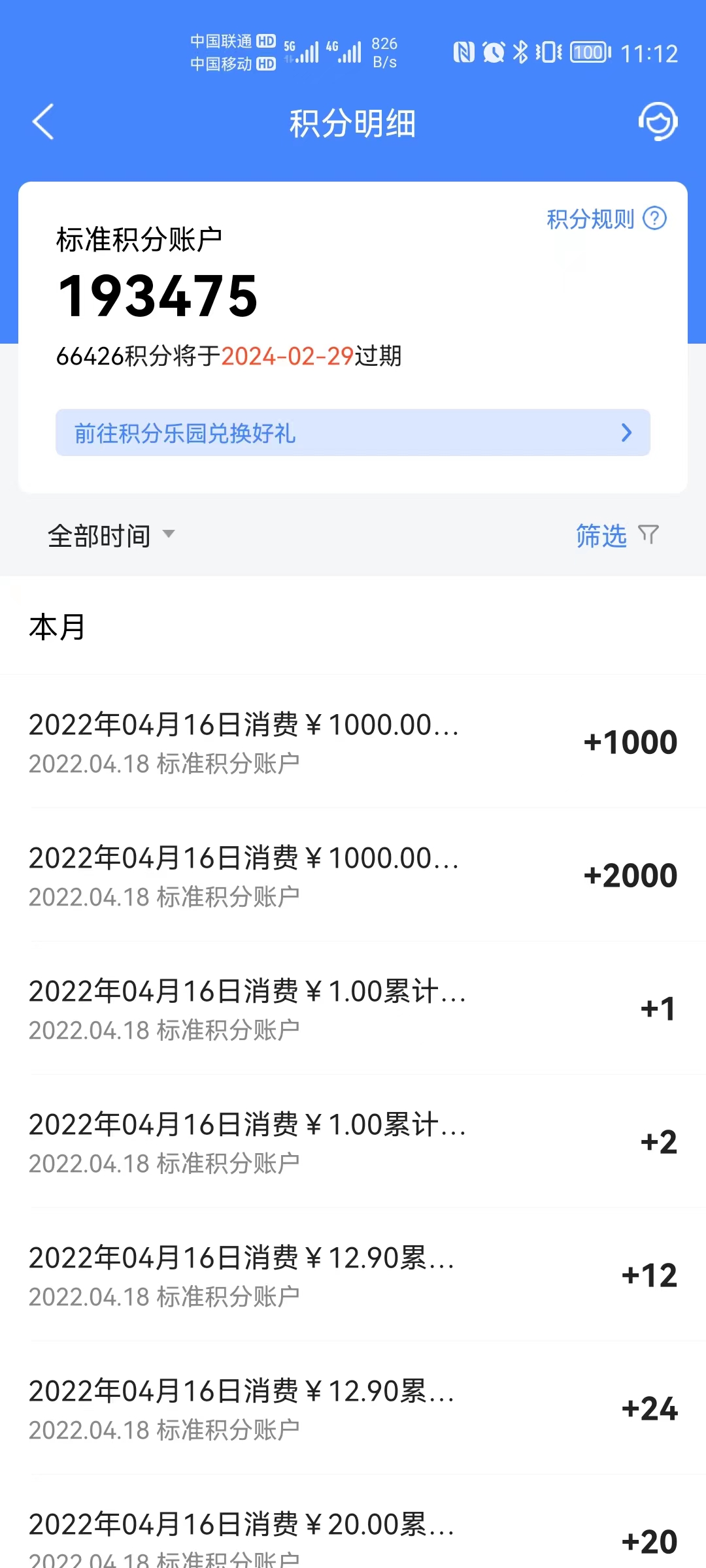Open the +20 points record
Viewport: 706px width, 1568px height.
[353, 1522]
